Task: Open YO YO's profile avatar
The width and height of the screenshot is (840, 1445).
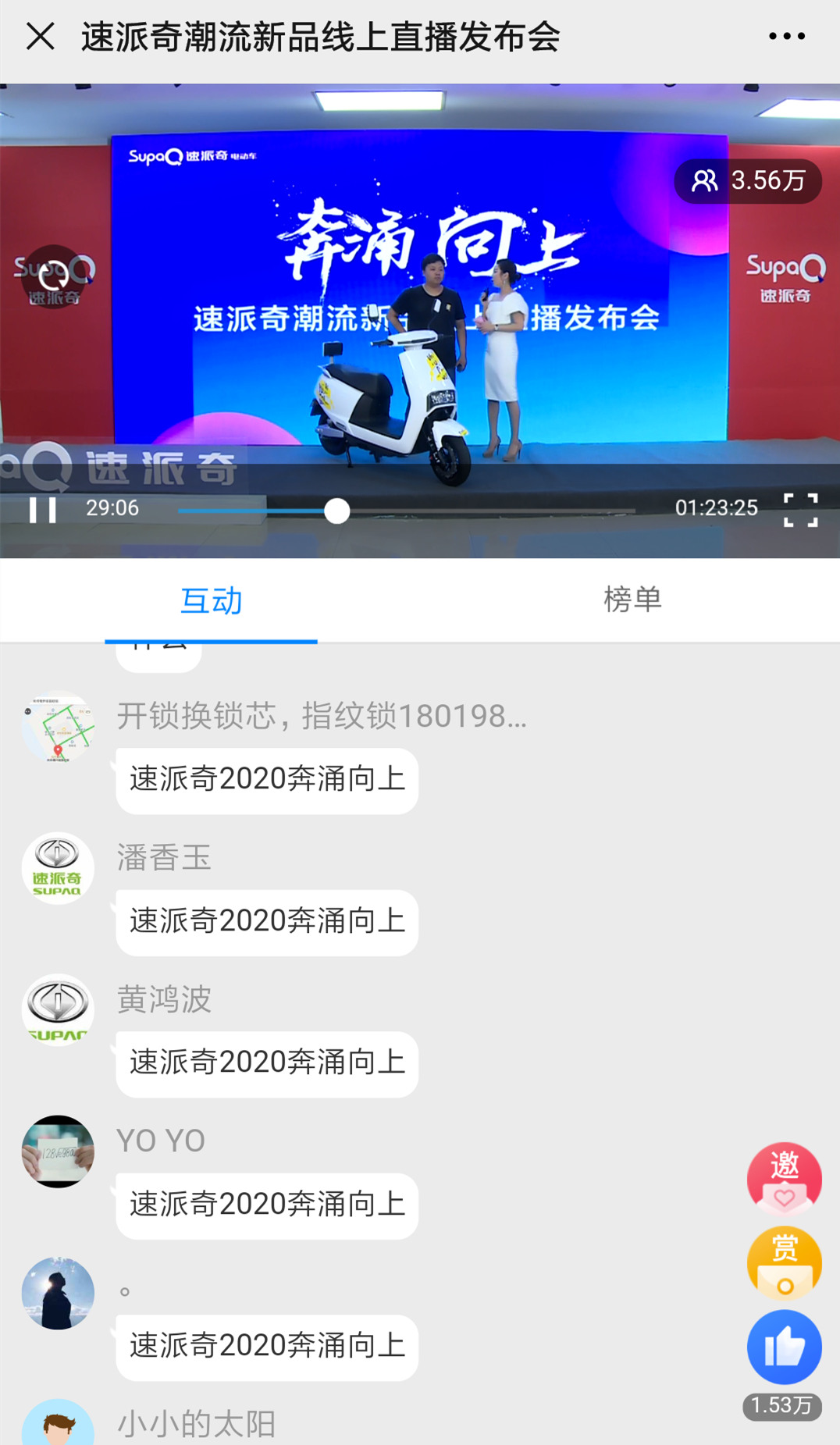Action: [58, 1151]
